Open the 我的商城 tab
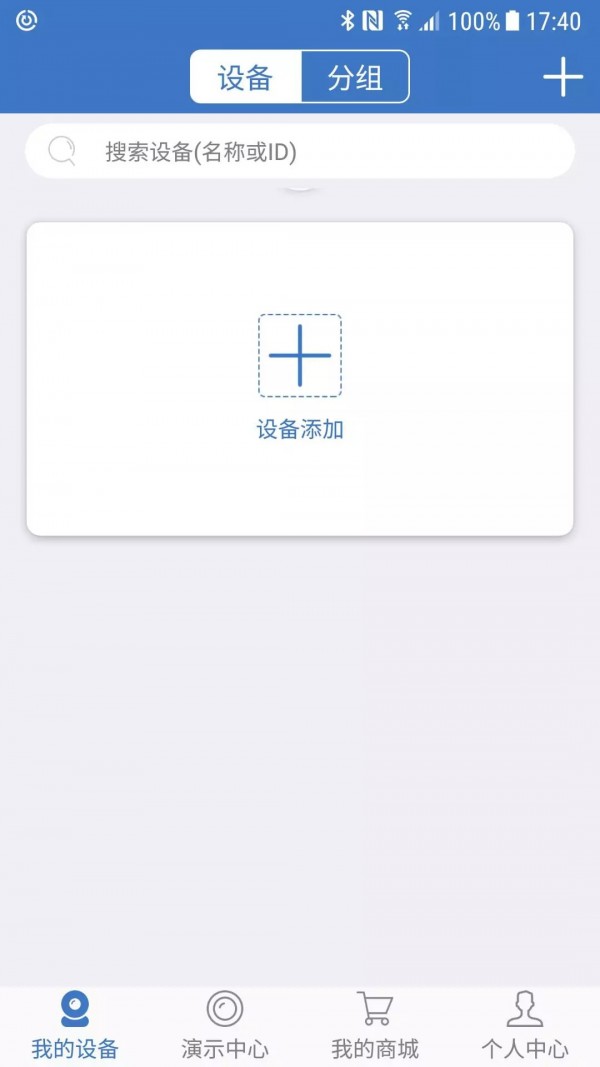Screen dimensions: 600x1067 375,1025
